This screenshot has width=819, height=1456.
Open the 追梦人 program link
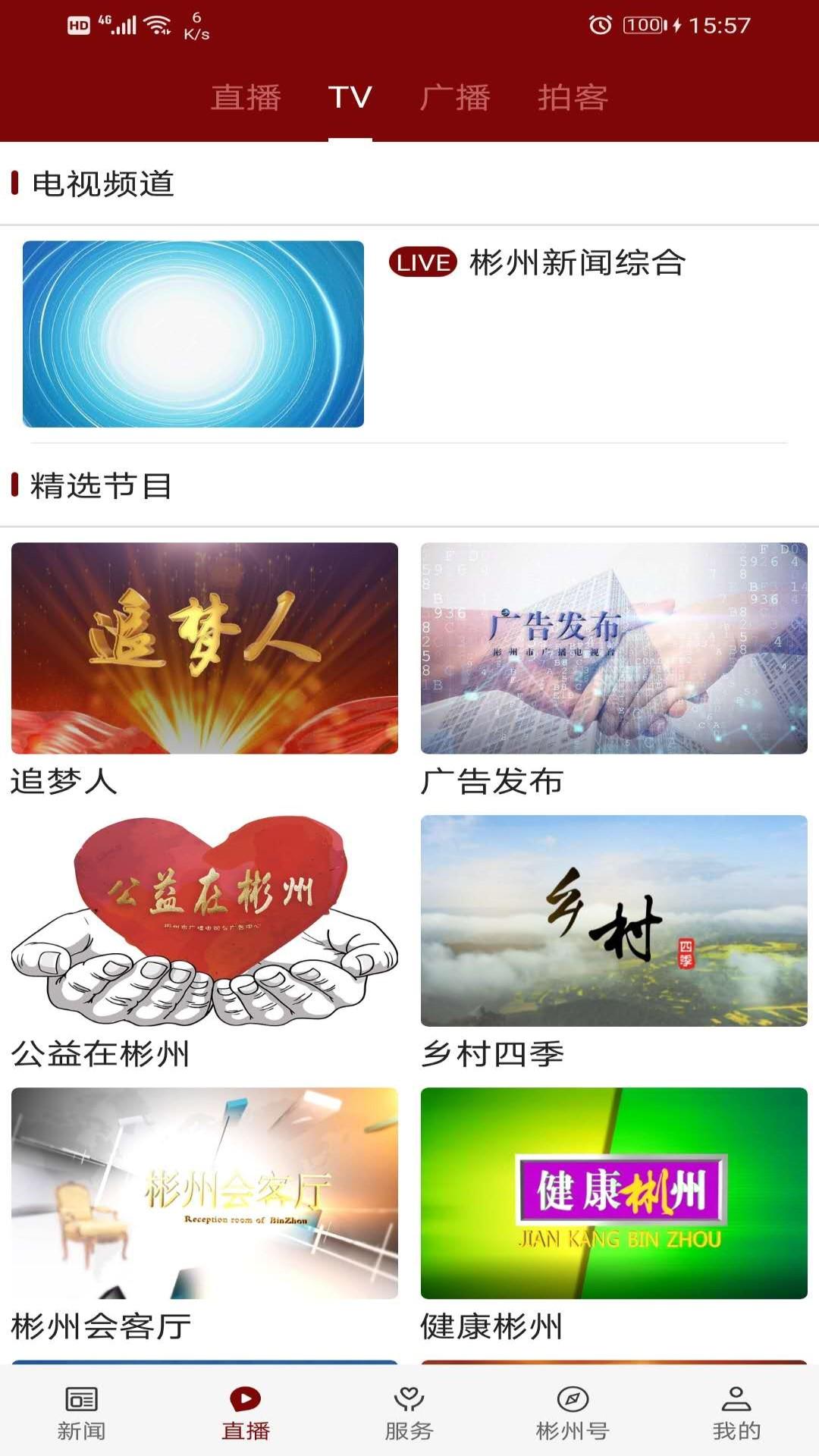203,648
